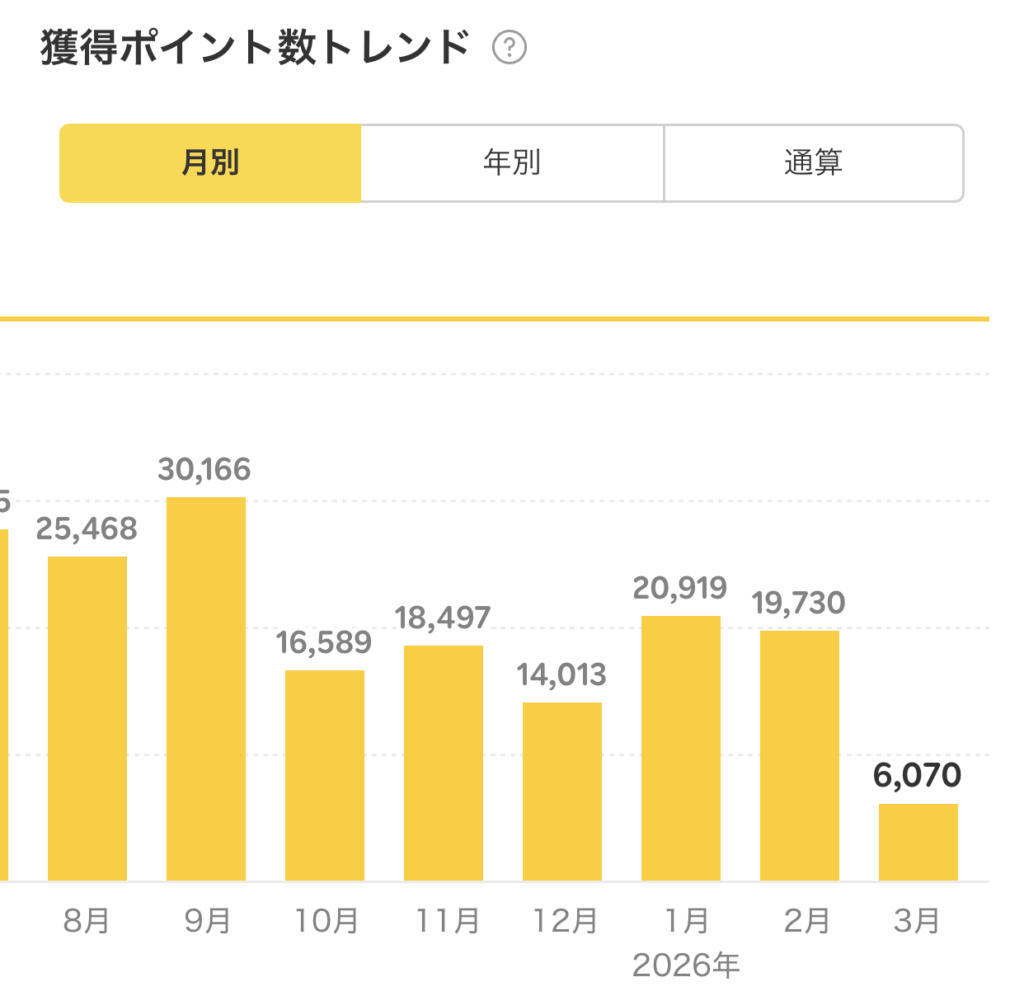This screenshot has width=1024, height=996.
Task: Switch to the 年別 view
Action: (512, 163)
